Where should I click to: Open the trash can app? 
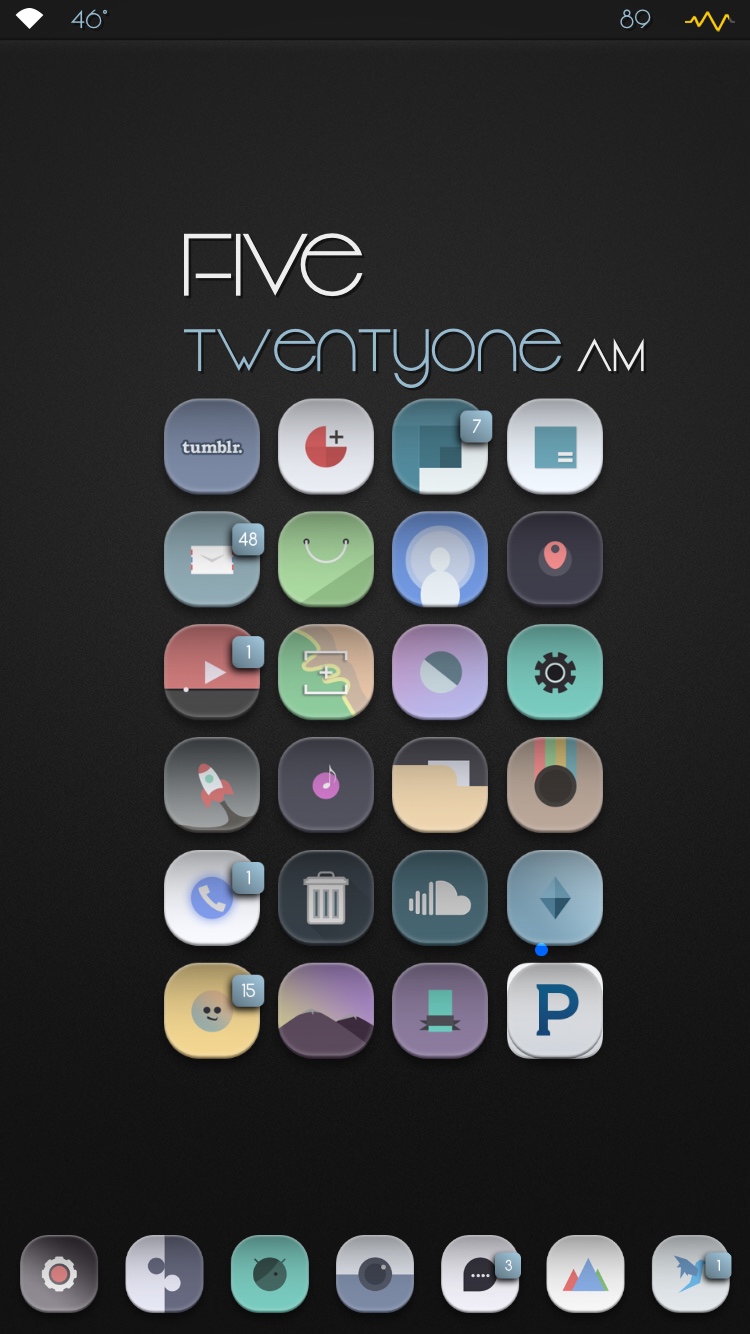[x=326, y=898]
